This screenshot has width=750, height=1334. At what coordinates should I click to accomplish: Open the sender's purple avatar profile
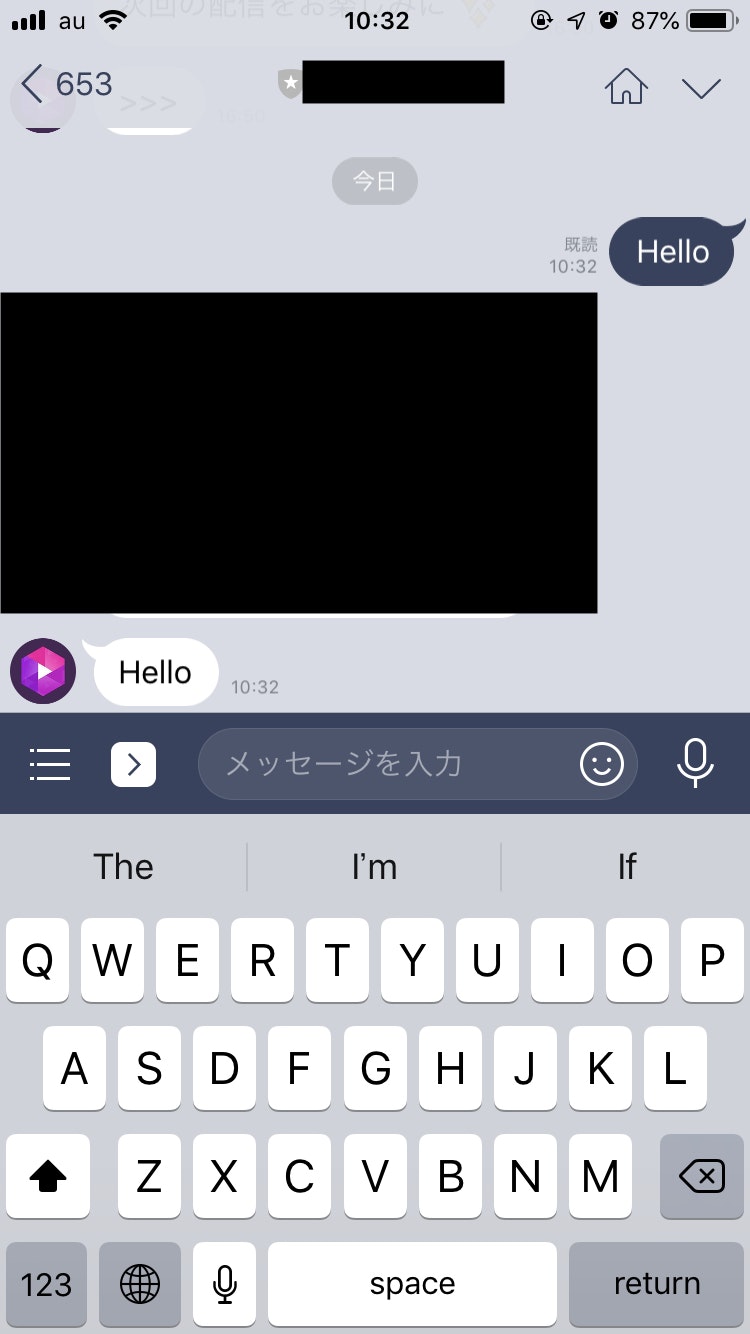(43, 671)
